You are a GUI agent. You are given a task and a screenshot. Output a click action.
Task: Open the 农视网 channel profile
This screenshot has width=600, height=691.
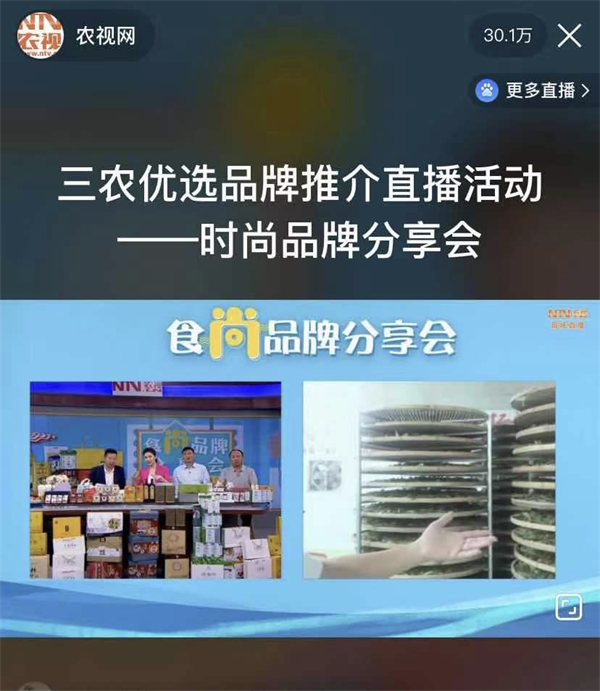pyautogui.click(x=85, y=37)
